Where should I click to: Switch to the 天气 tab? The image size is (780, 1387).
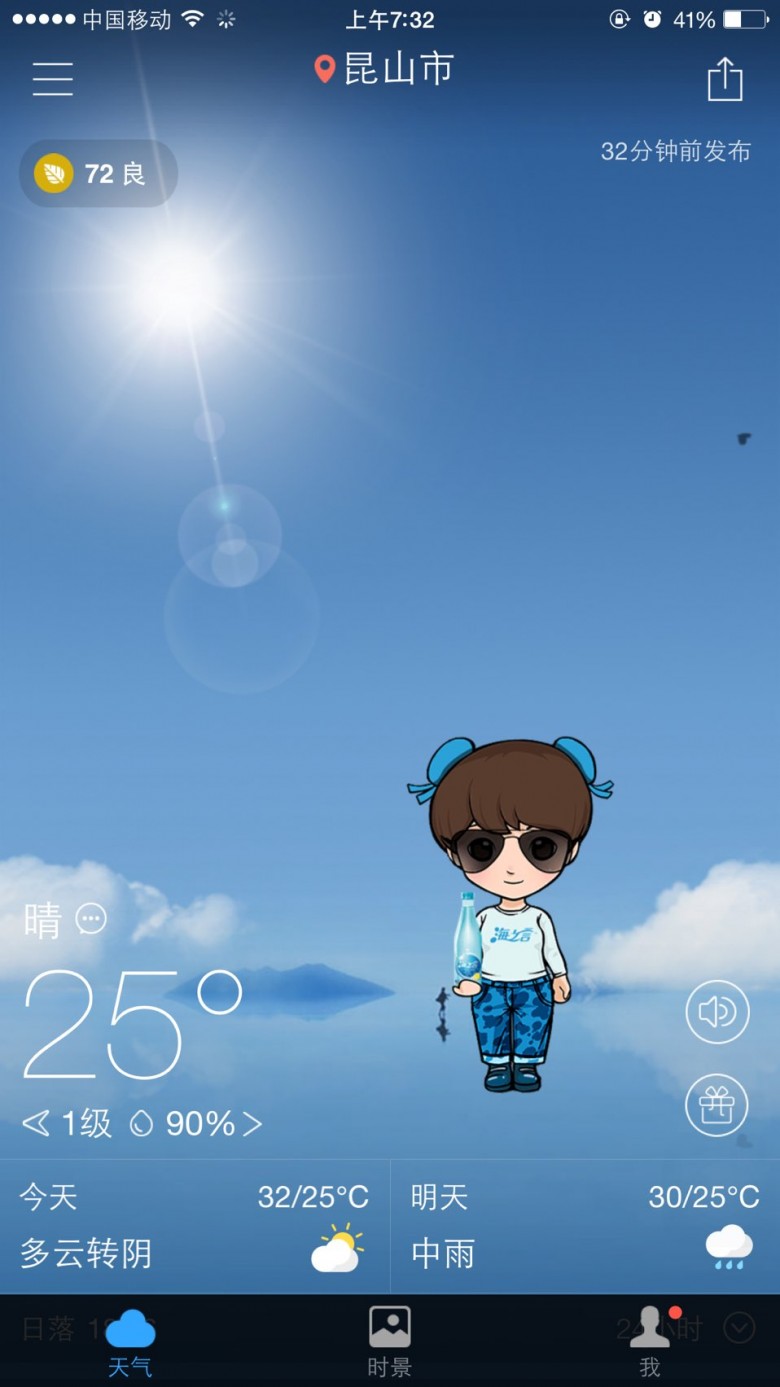tap(130, 1342)
